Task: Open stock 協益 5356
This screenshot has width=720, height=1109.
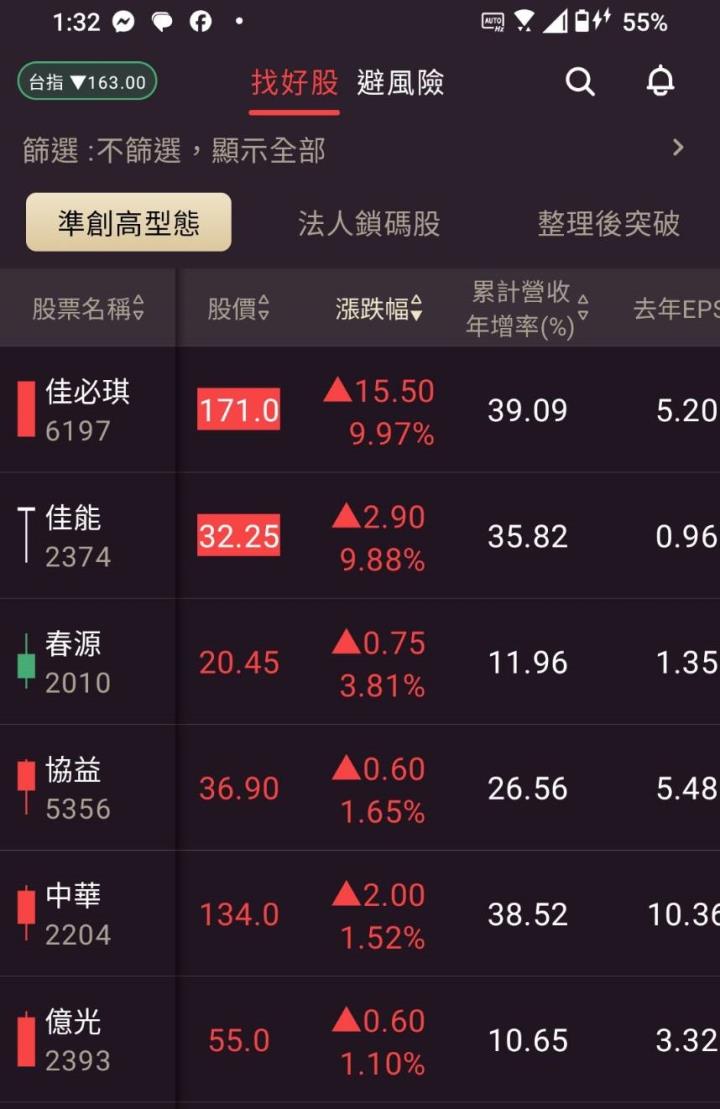Action: 78,788
